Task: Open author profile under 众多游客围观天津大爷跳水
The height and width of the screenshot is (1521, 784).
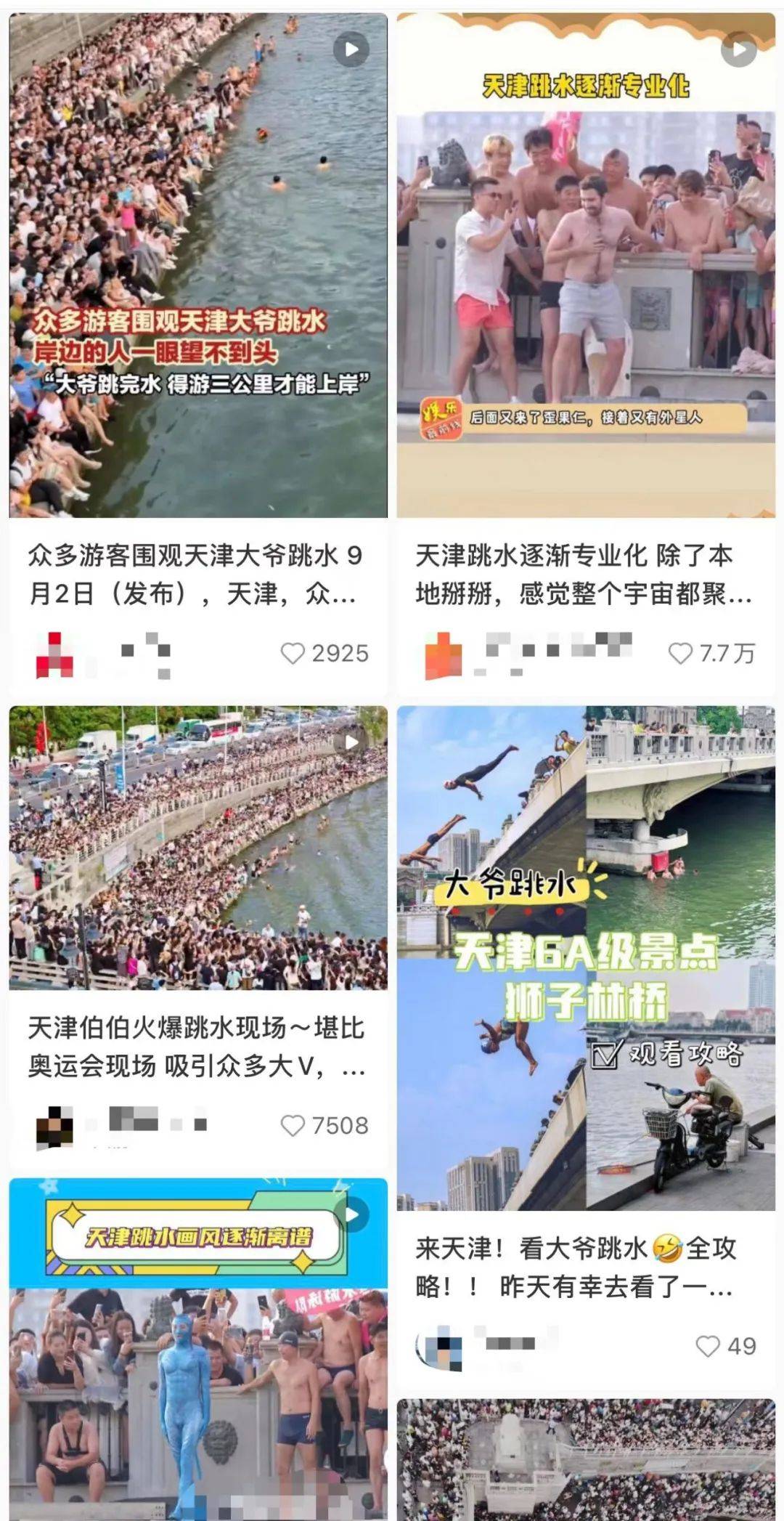Action: [x=54, y=654]
